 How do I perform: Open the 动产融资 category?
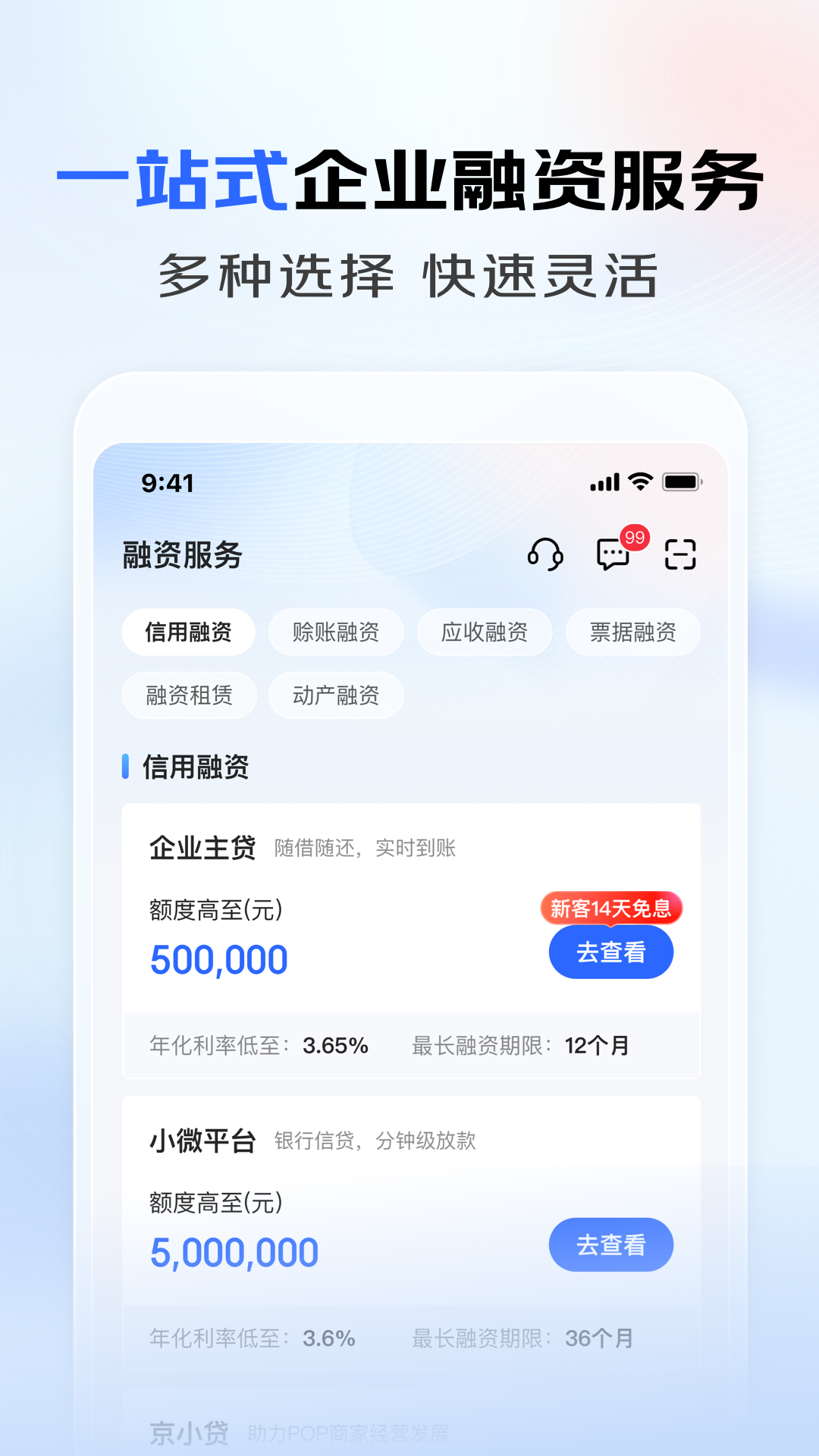336,695
